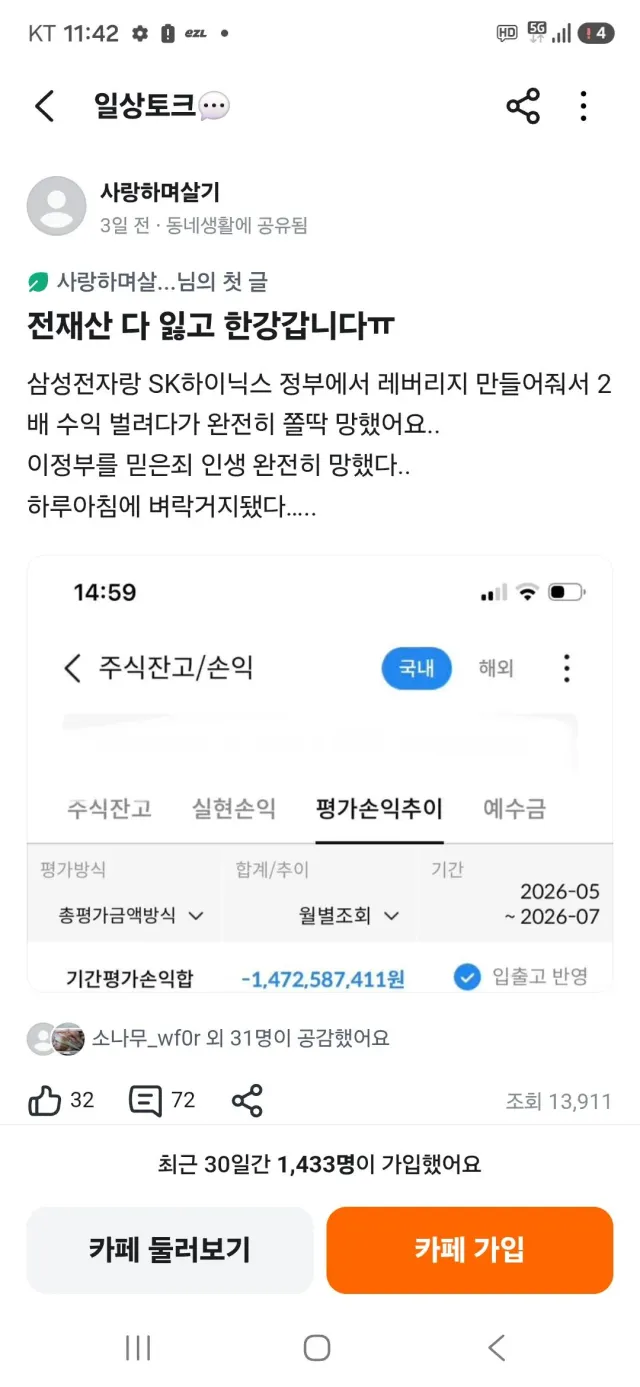Go to the system home screen
Viewport: 640px width, 1387px height.
[x=317, y=1347]
